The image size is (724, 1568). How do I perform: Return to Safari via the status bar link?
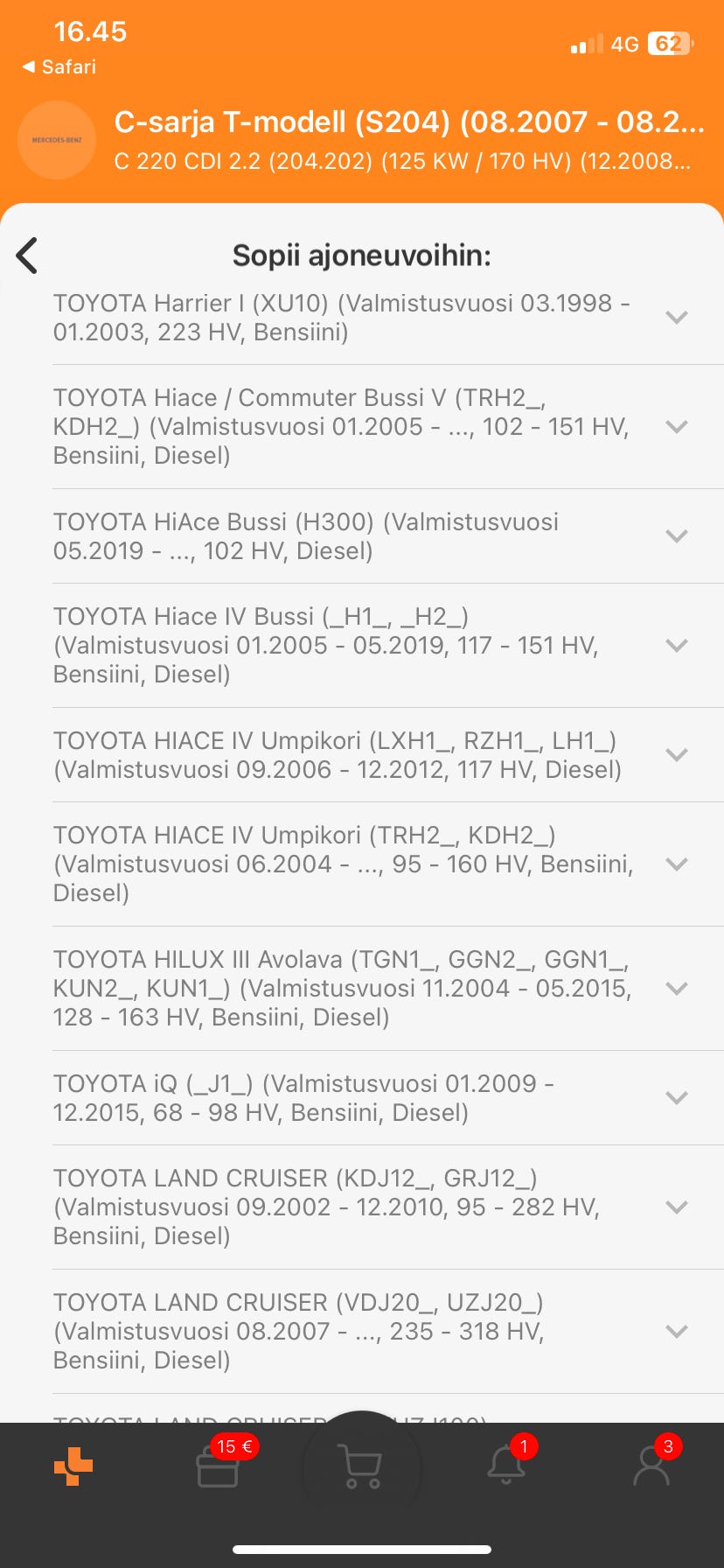click(59, 66)
